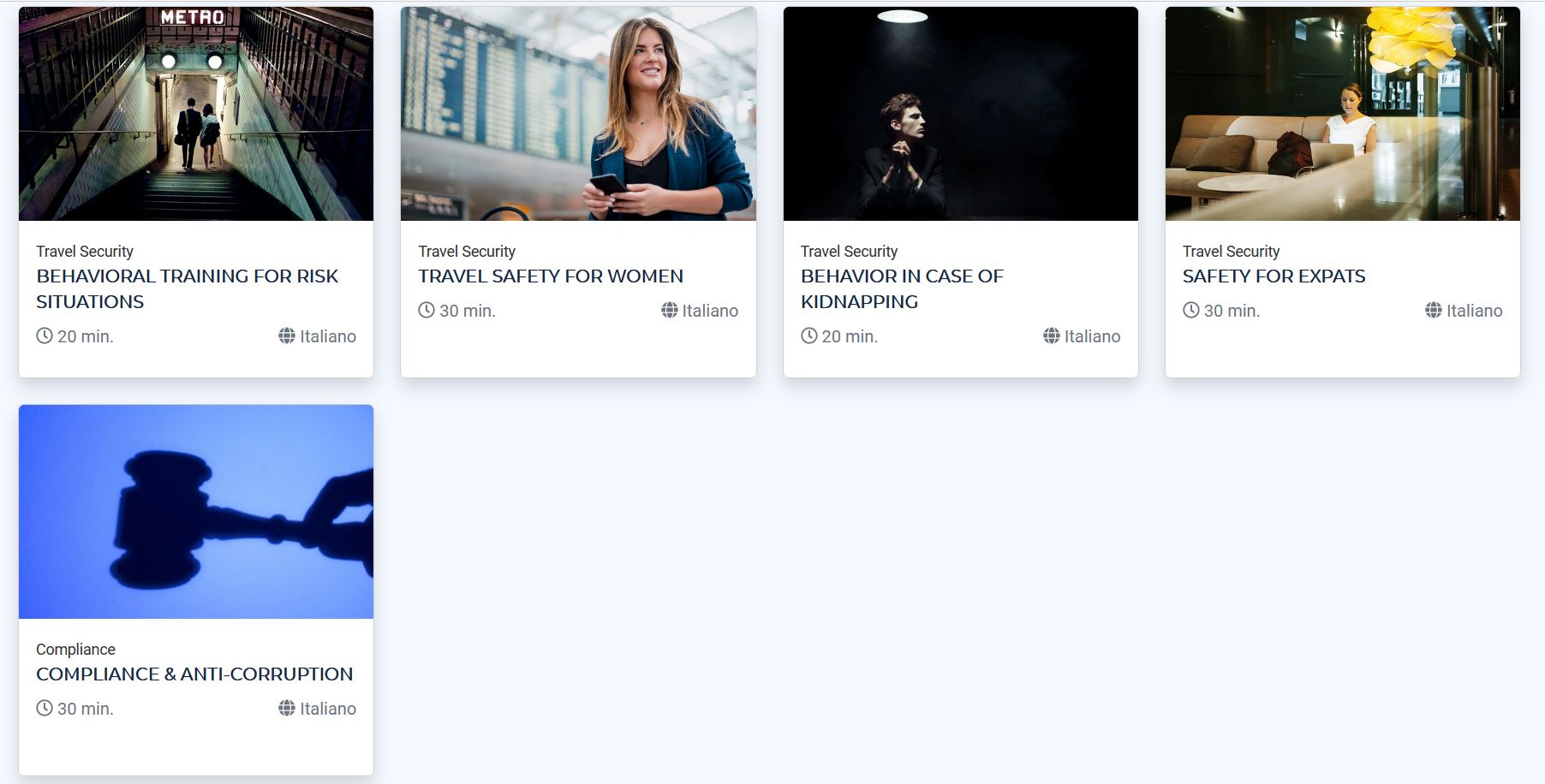The height and width of the screenshot is (784, 1545).
Task: Select the Travel Safety for Women card
Action: point(550,276)
